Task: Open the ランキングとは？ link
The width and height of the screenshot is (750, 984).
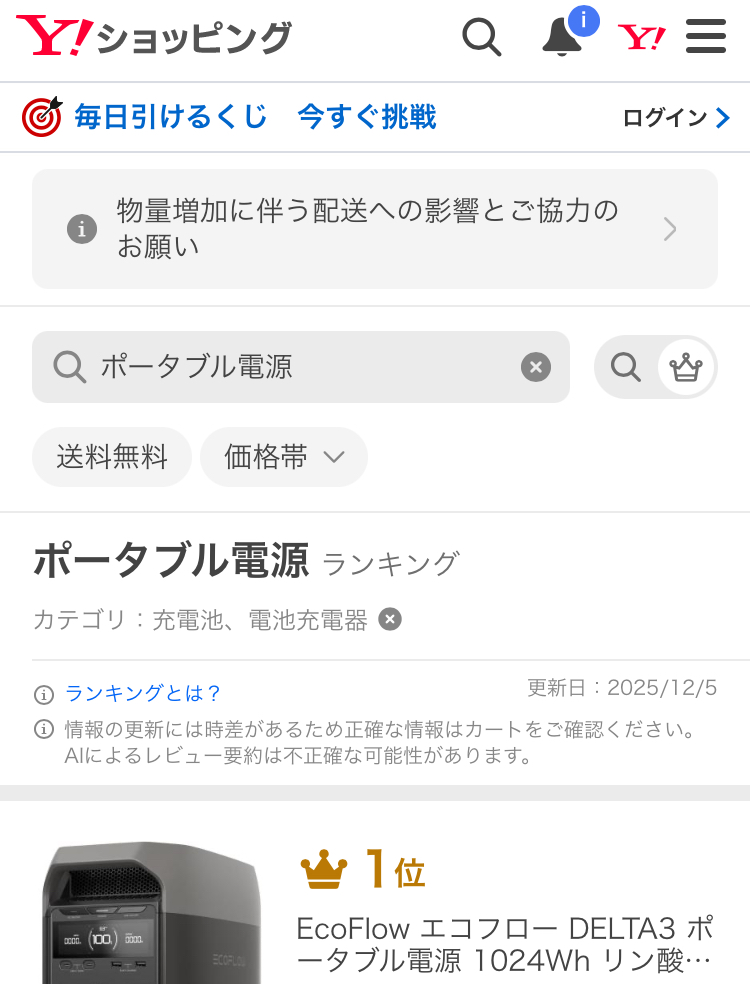Action: [x=142, y=693]
